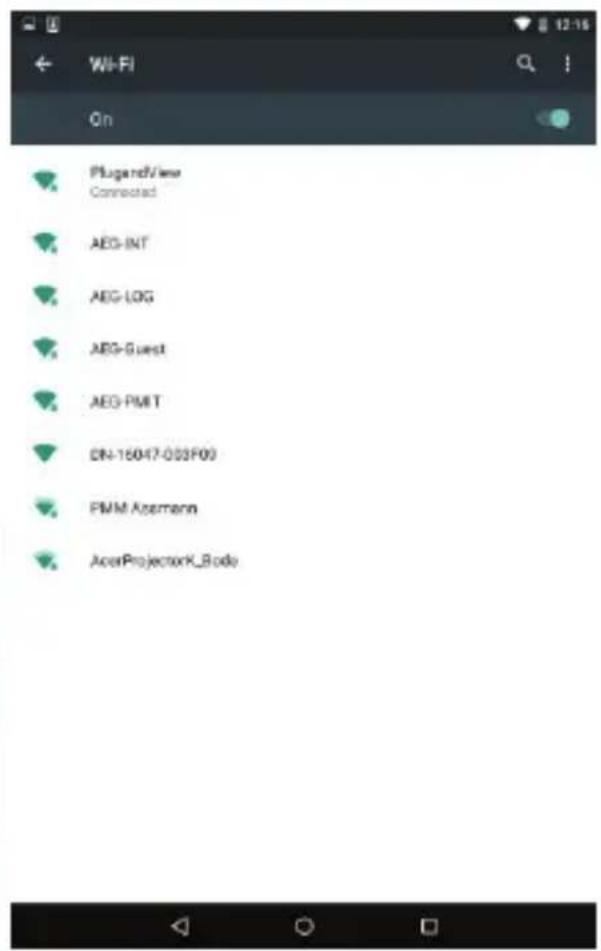This screenshot has width=601, height=951.
Task: Open the overflow menu in the Wi-Fi toolbar
Action: click(567, 64)
